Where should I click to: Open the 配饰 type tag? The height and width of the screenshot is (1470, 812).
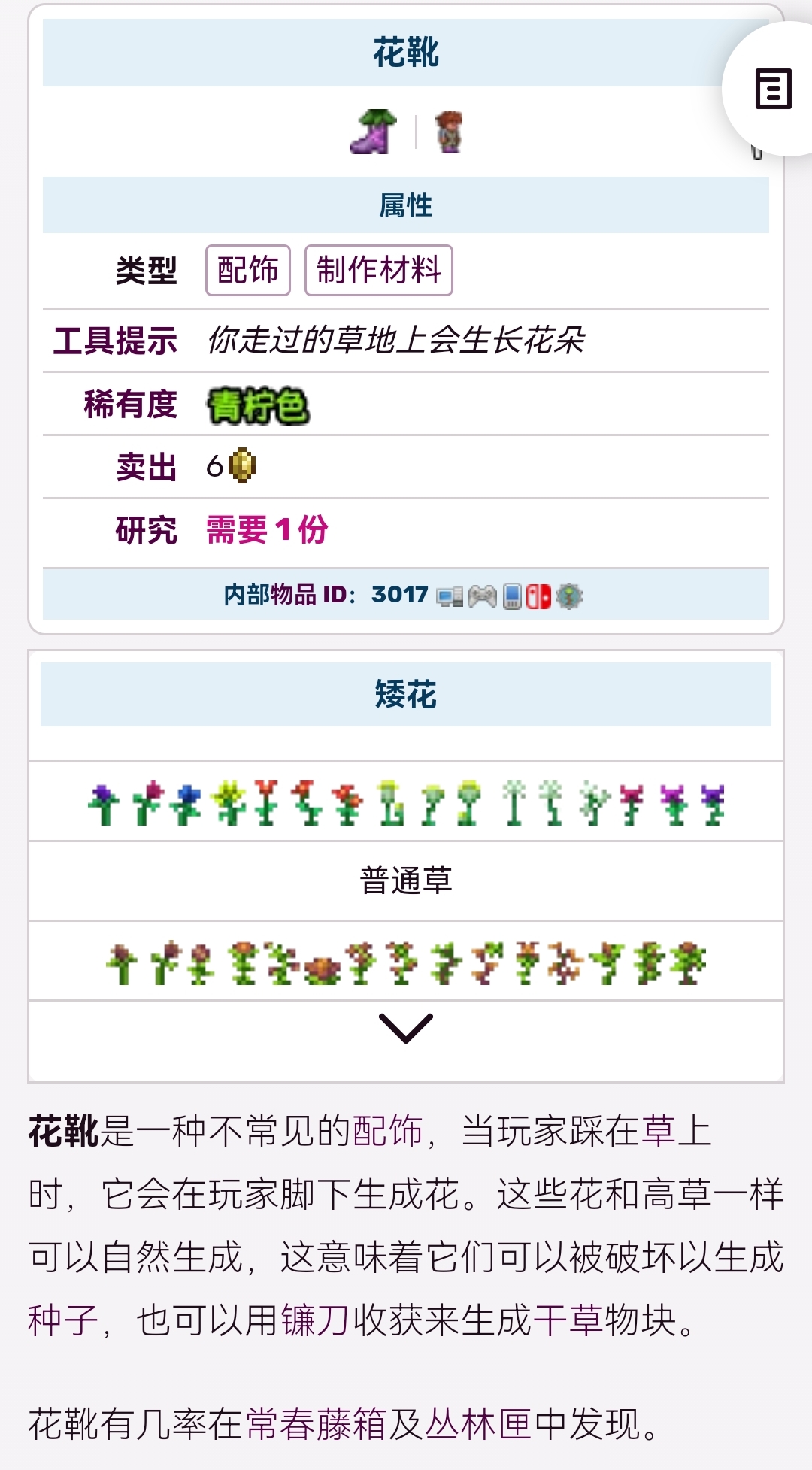coord(248,270)
